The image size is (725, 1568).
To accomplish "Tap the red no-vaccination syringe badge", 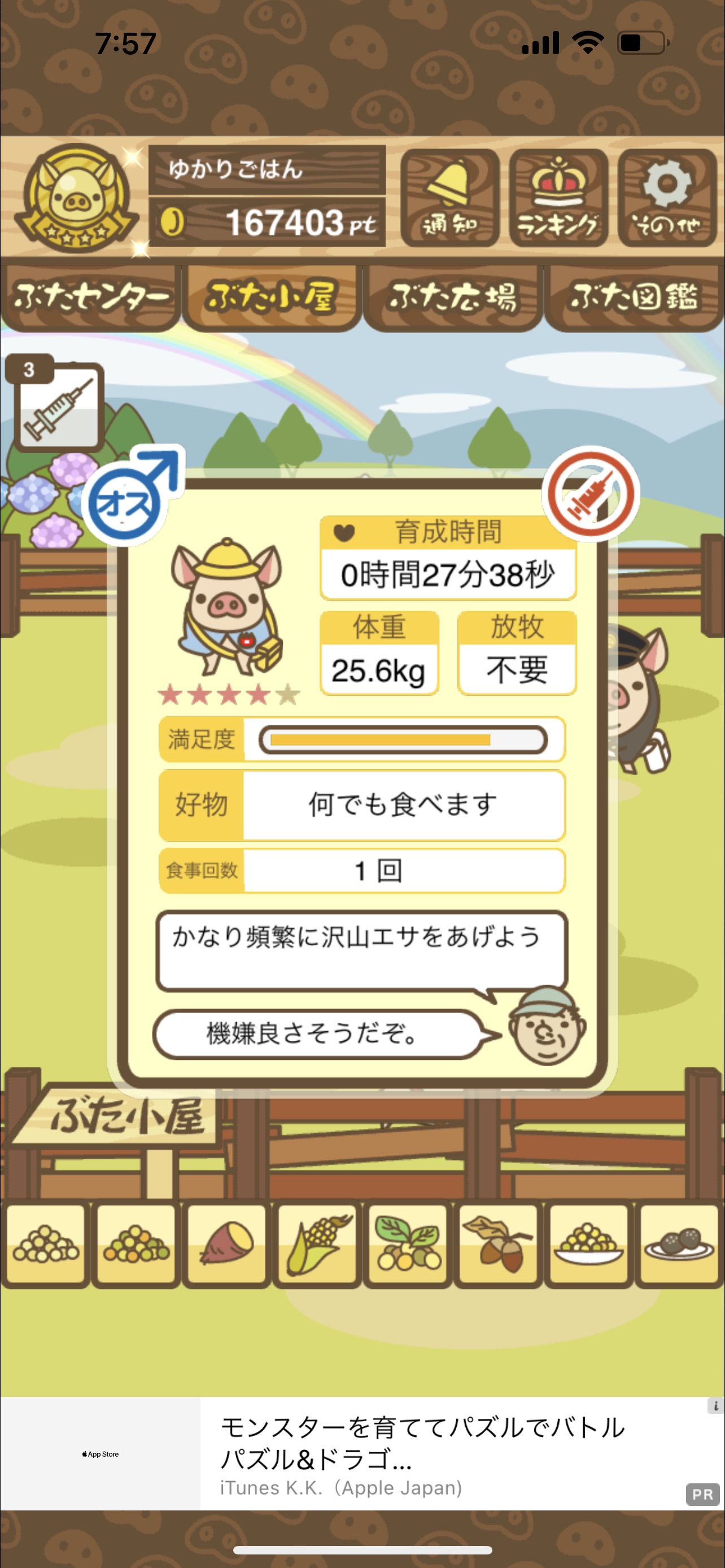I will (590, 494).
